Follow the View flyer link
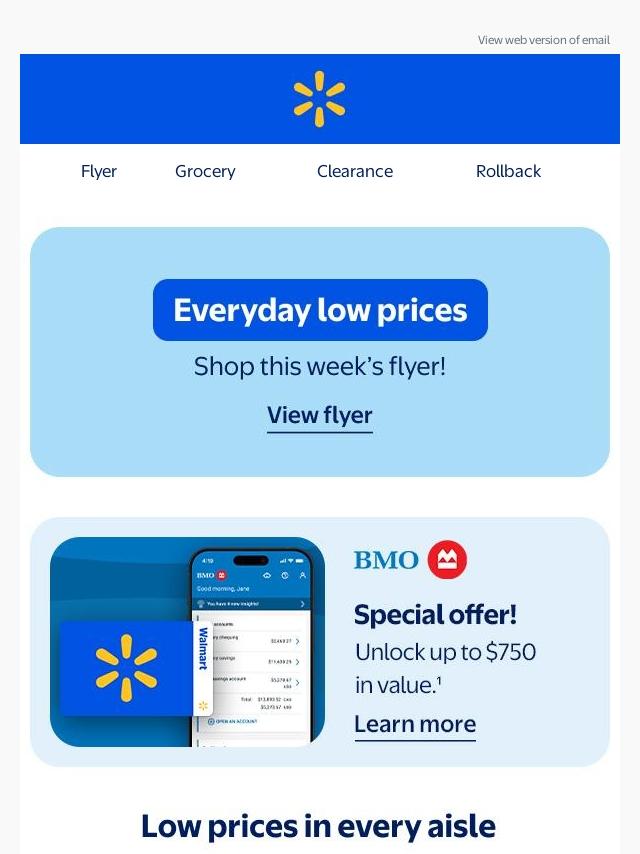This screenshot has width=640, height=854. 320,415
